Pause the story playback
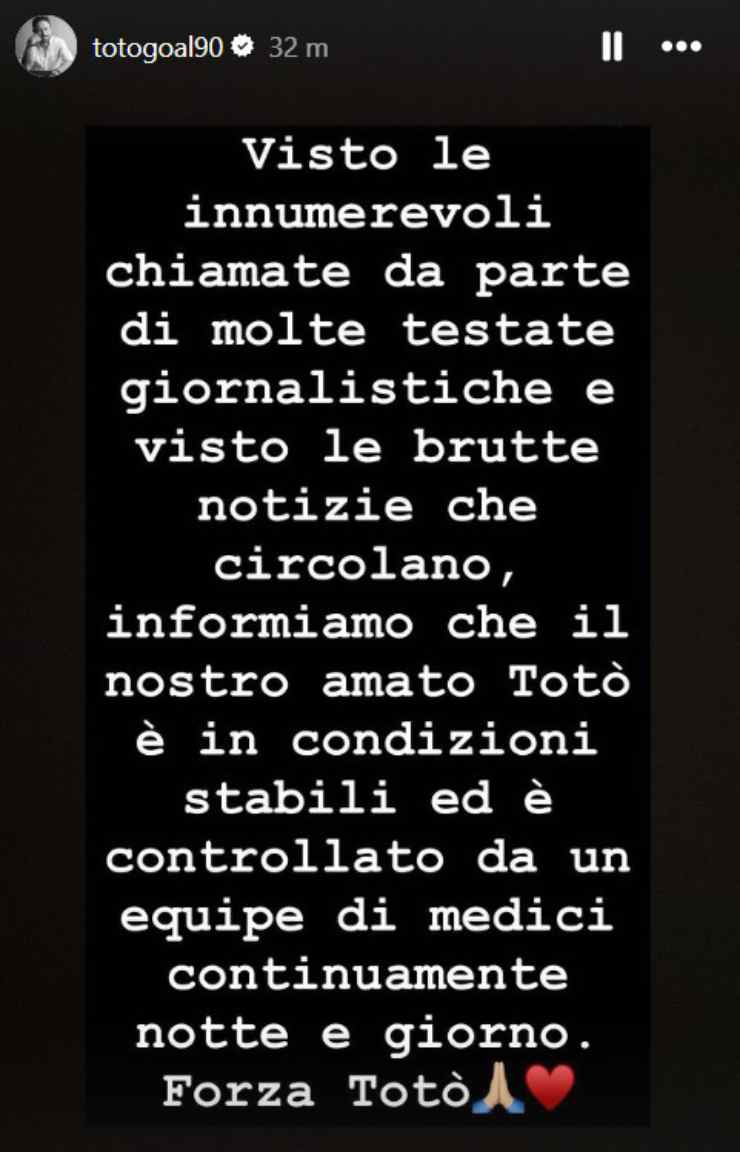The height and width of the screenshot is (1152, 740). [x=611, y=47]
